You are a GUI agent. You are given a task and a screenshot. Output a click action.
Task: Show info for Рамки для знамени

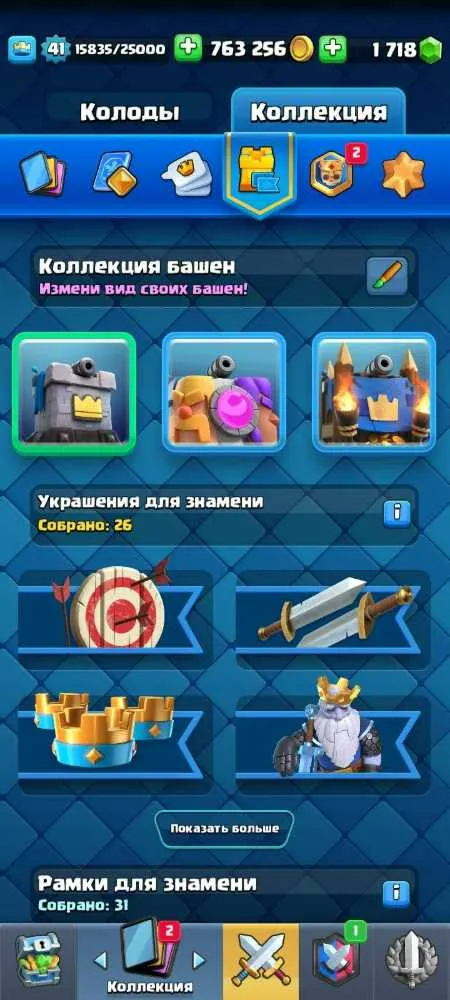pyautogui.click(x=396, y=892)
